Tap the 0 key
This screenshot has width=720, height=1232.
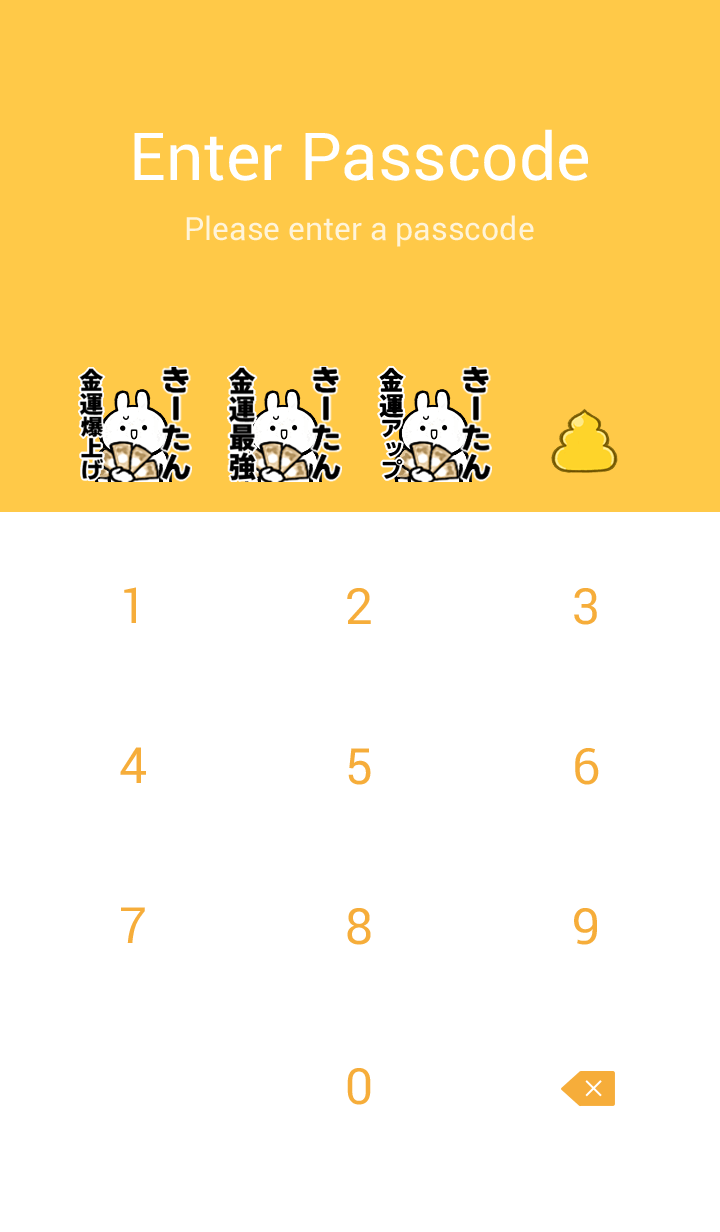click(359, 1087)
